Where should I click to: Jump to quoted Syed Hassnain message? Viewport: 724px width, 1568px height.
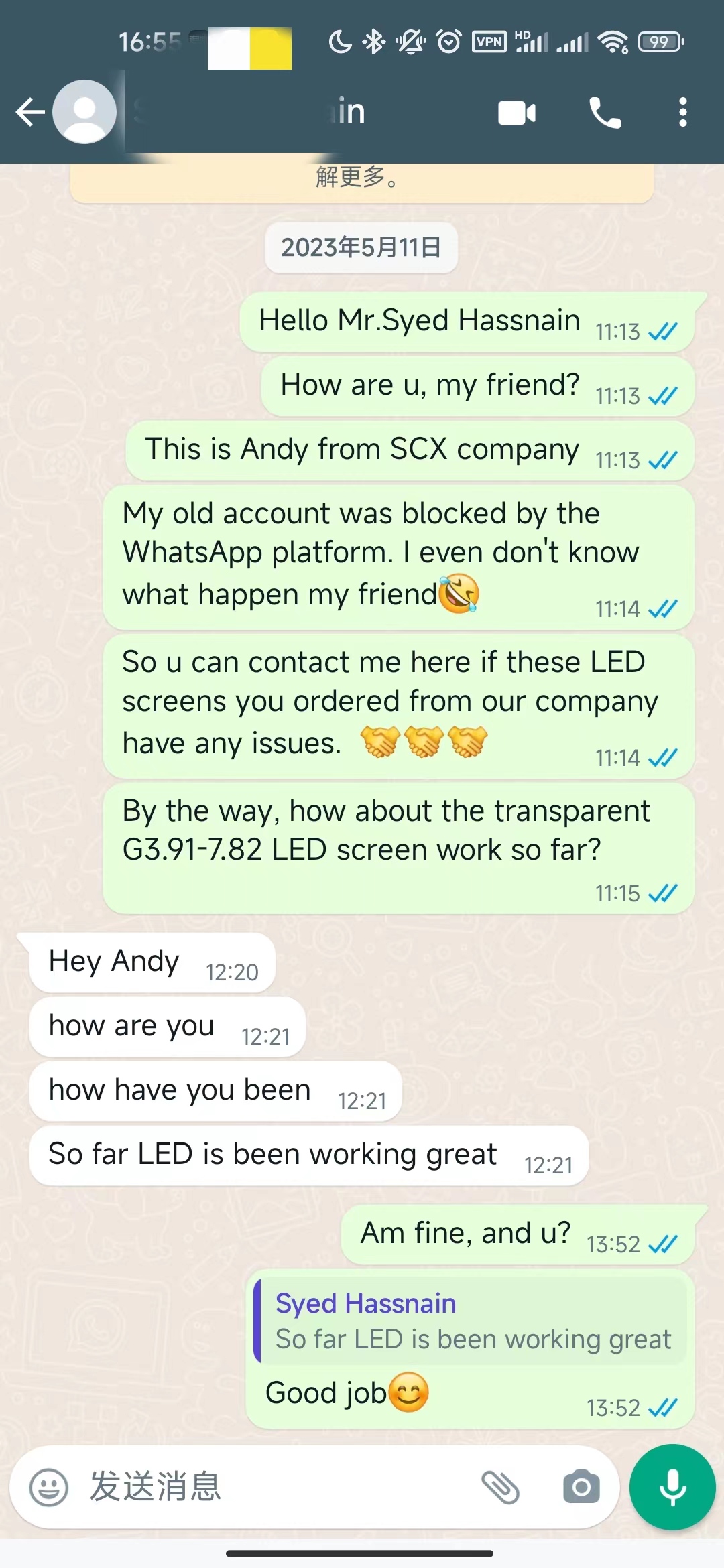[x=472, y=1321]
